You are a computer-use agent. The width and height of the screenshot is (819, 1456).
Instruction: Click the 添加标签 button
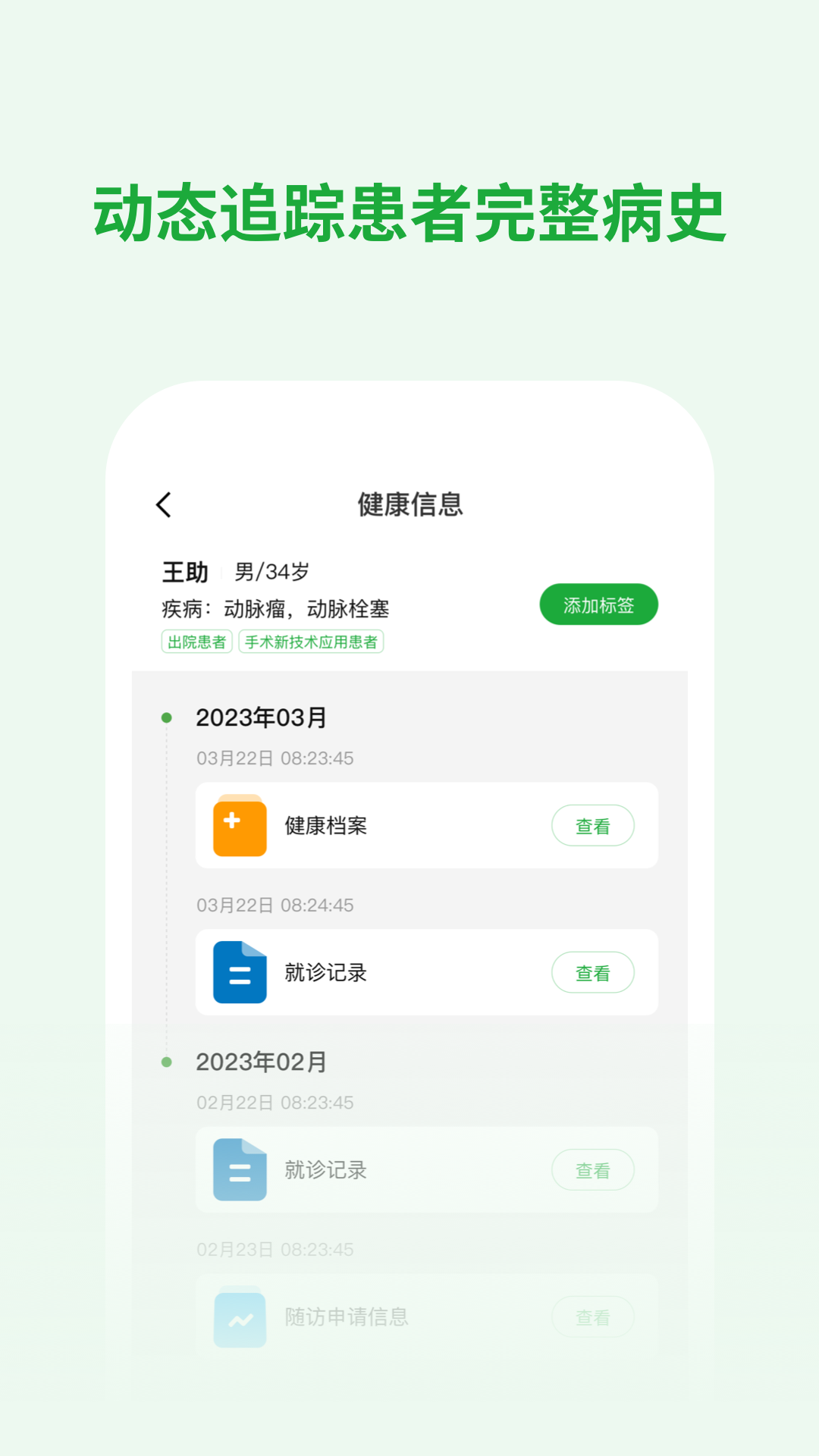(598, 604)
